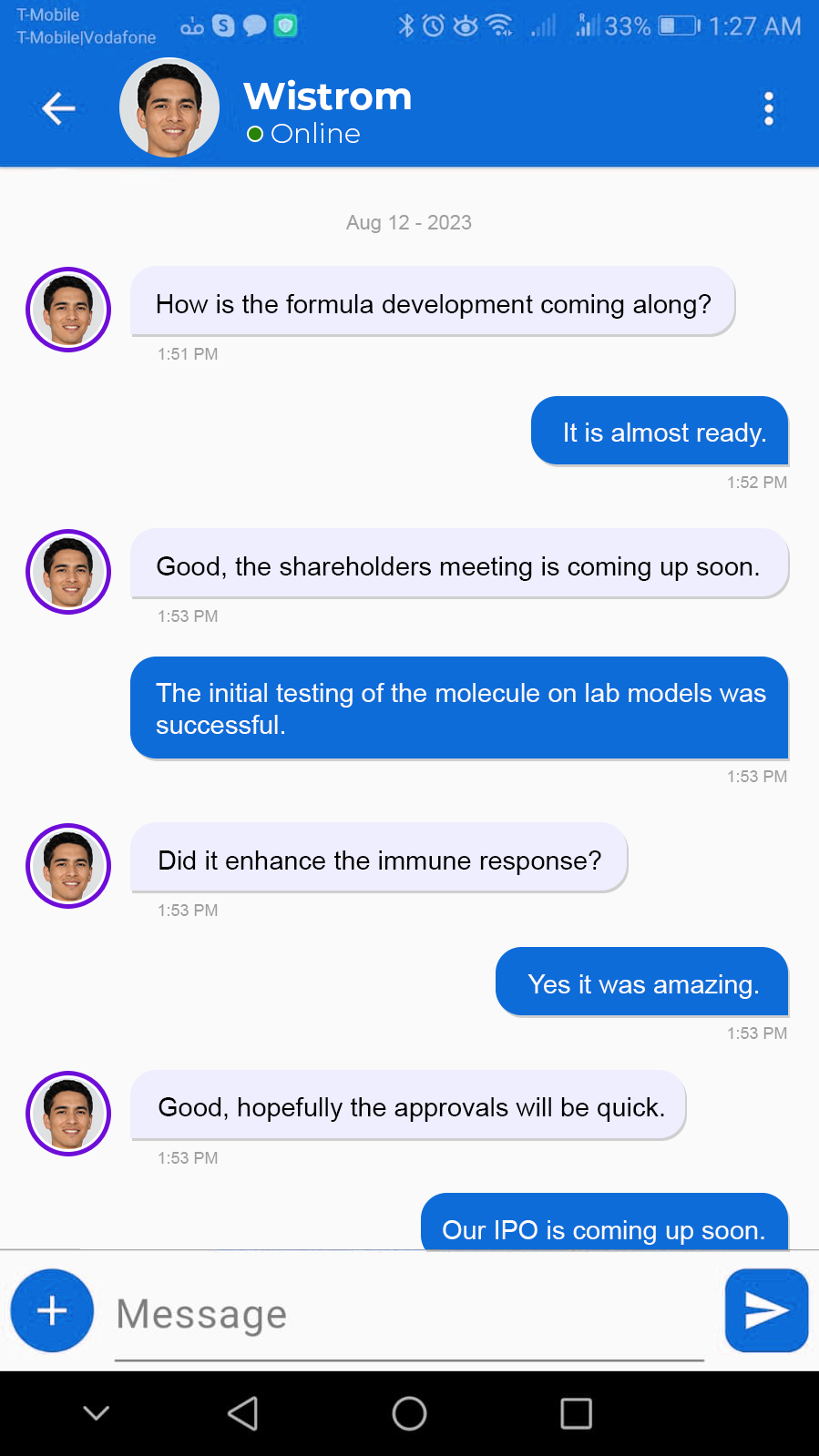Focus the Message text field
Screen dimensions: 819x1456
409,1315
